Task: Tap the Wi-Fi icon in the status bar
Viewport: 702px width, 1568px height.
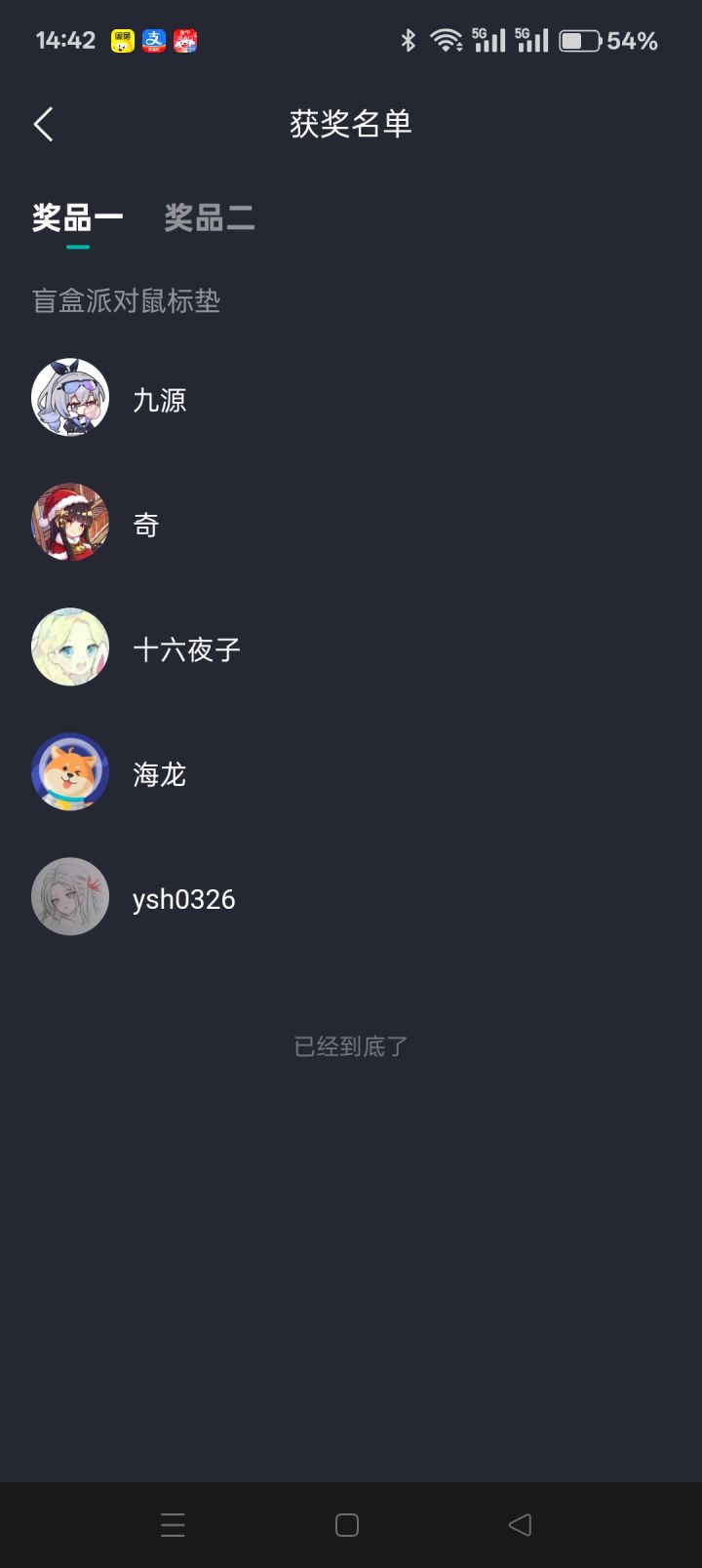Action: (448, 40)
